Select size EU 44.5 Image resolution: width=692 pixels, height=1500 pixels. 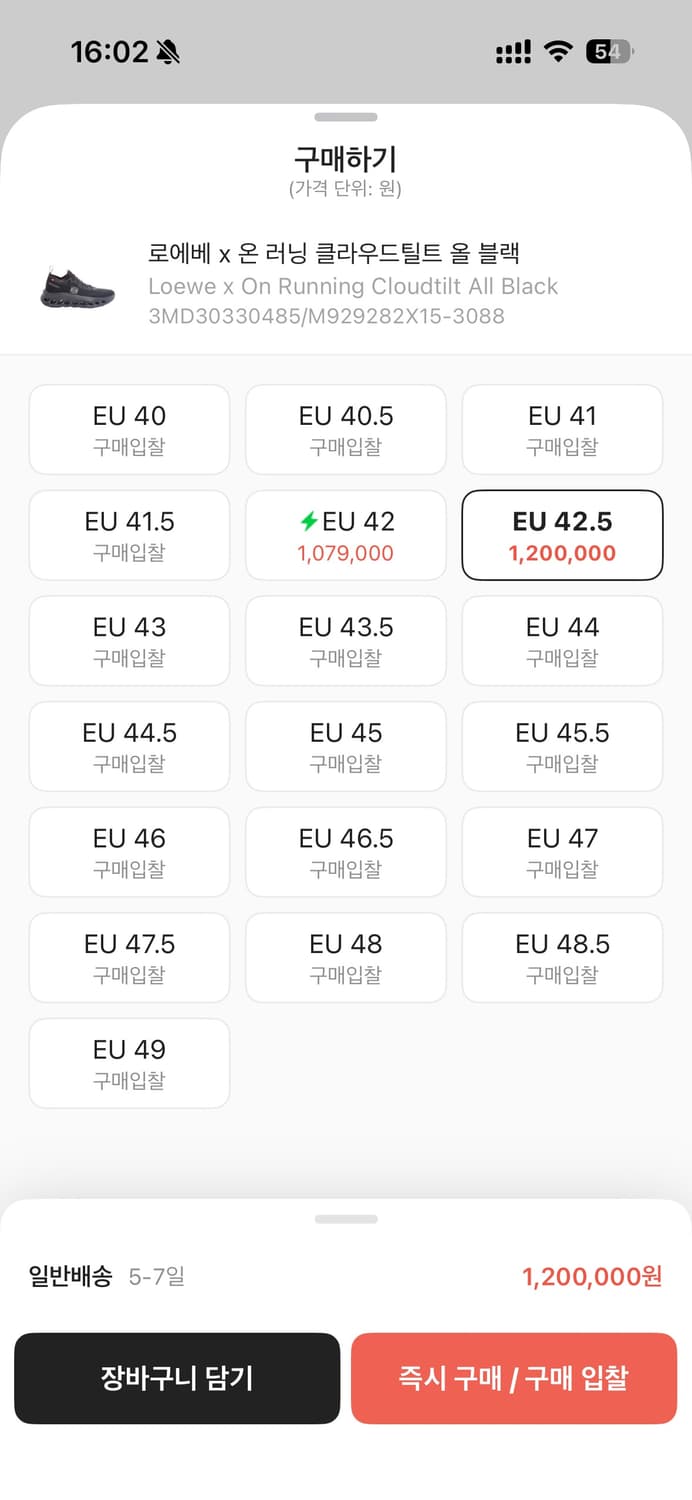click(130, 746)
